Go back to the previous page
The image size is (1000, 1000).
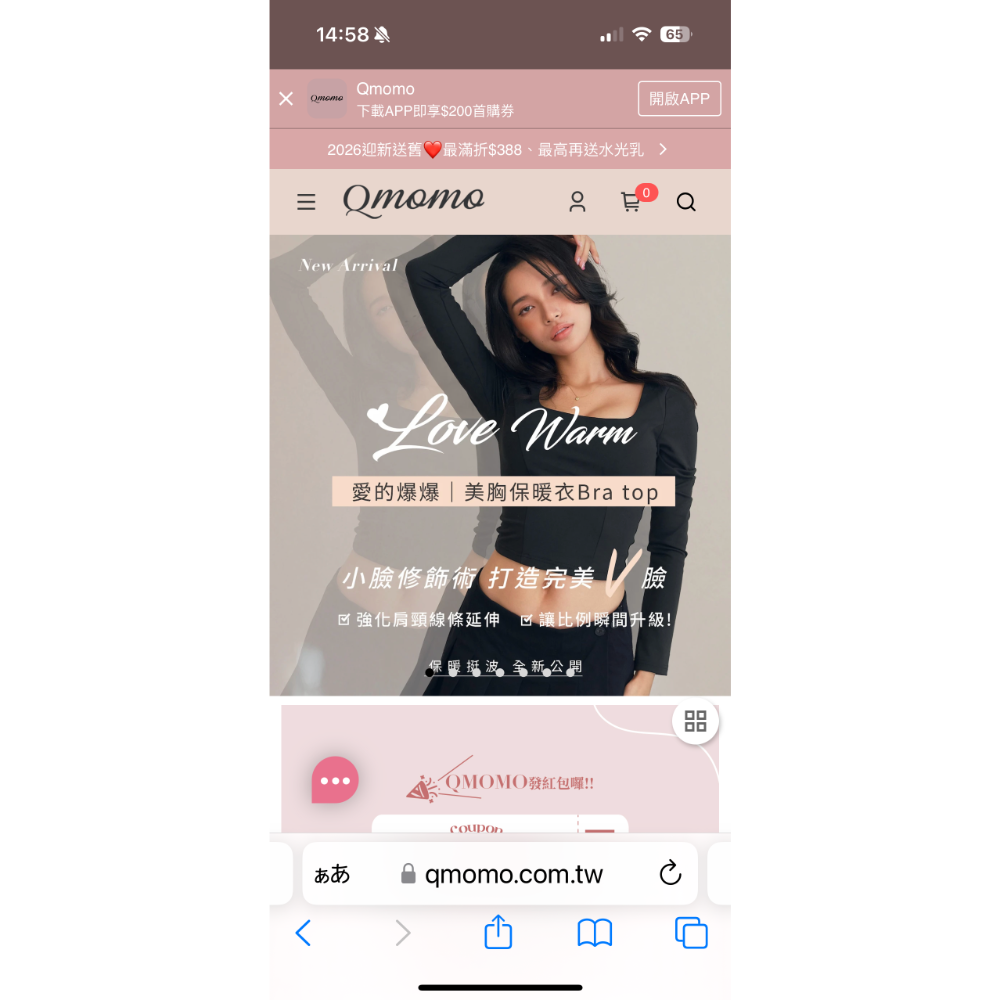303,933
